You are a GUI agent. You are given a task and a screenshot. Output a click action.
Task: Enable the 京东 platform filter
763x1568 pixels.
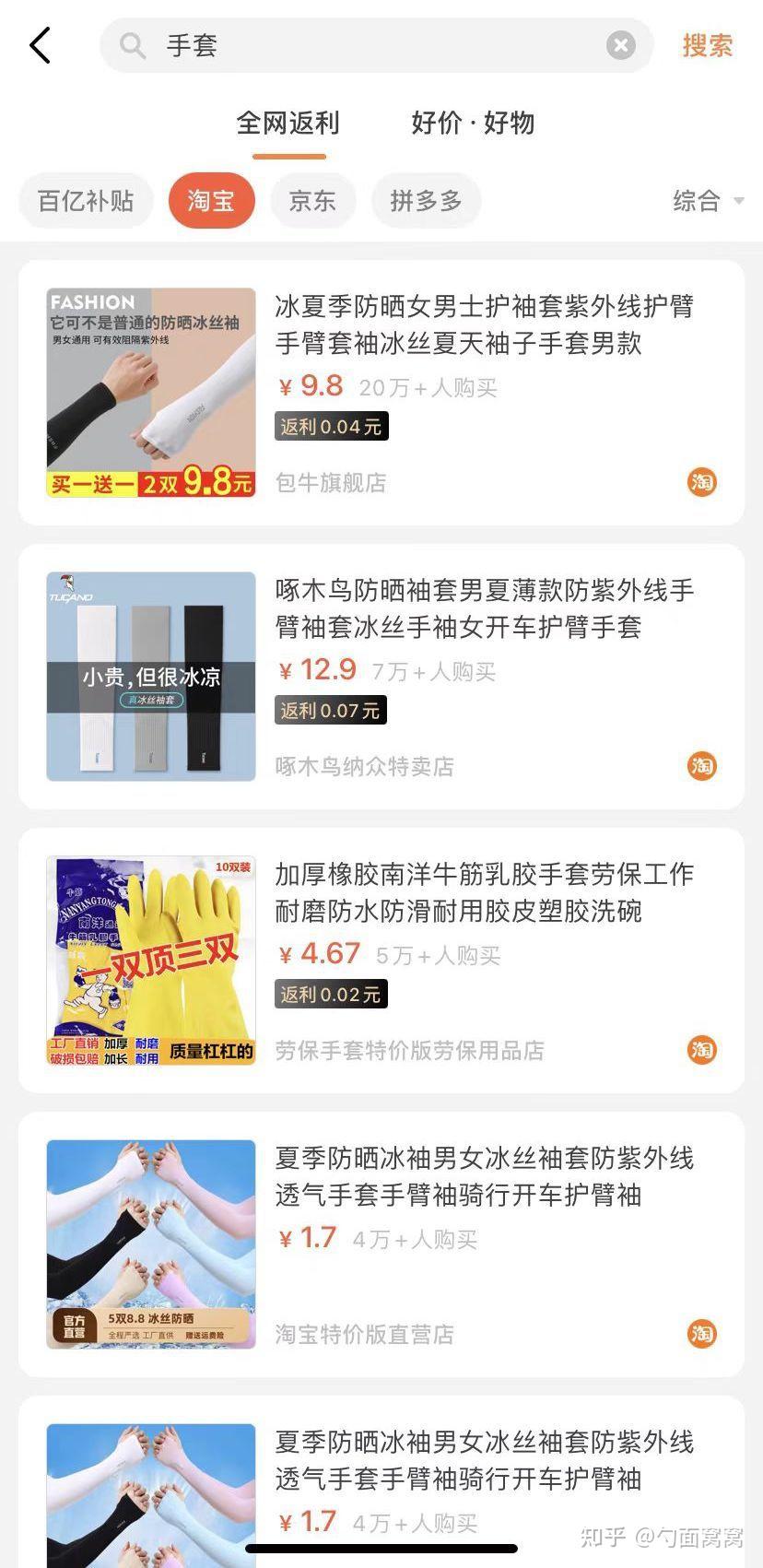[x=312, y=200]
